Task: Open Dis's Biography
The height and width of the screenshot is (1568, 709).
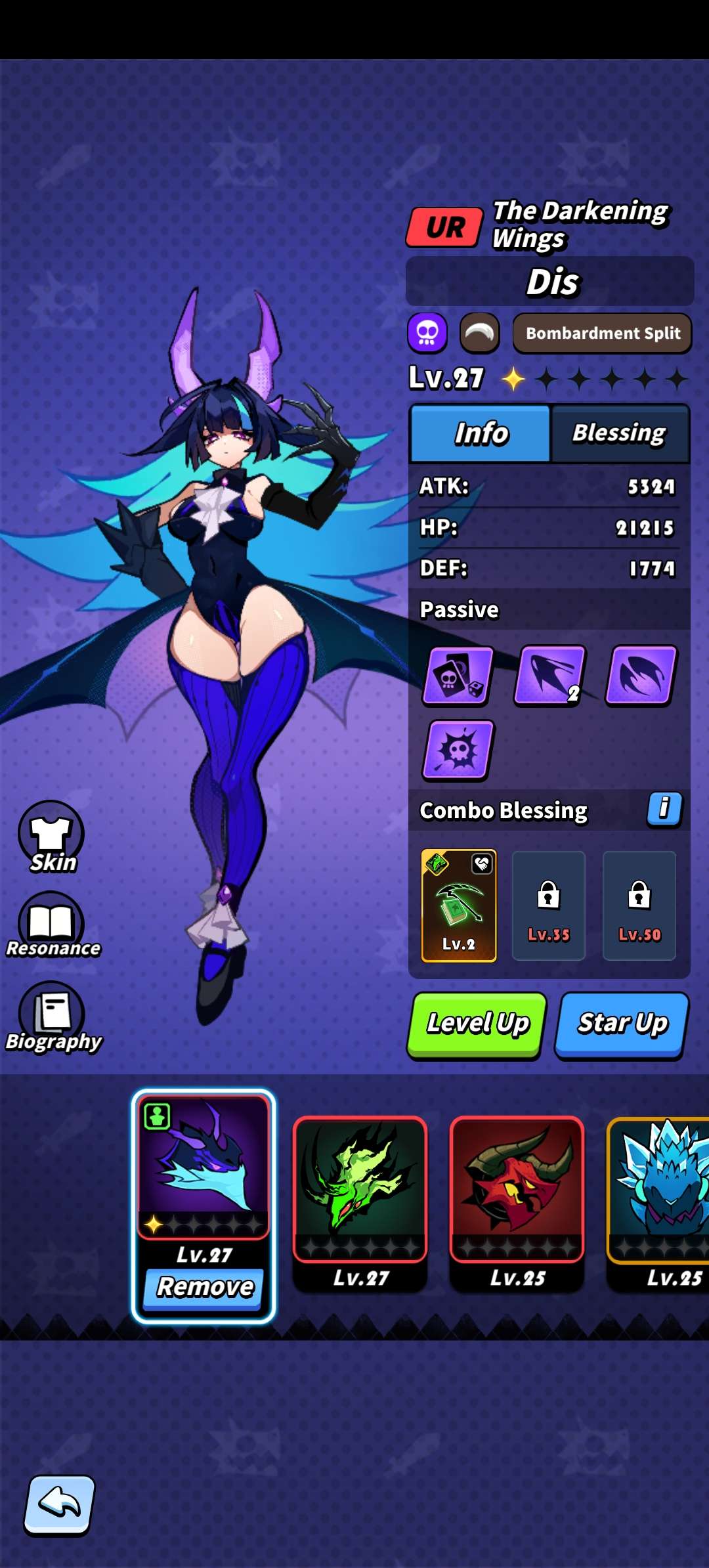Action: tap(52, 1015)
